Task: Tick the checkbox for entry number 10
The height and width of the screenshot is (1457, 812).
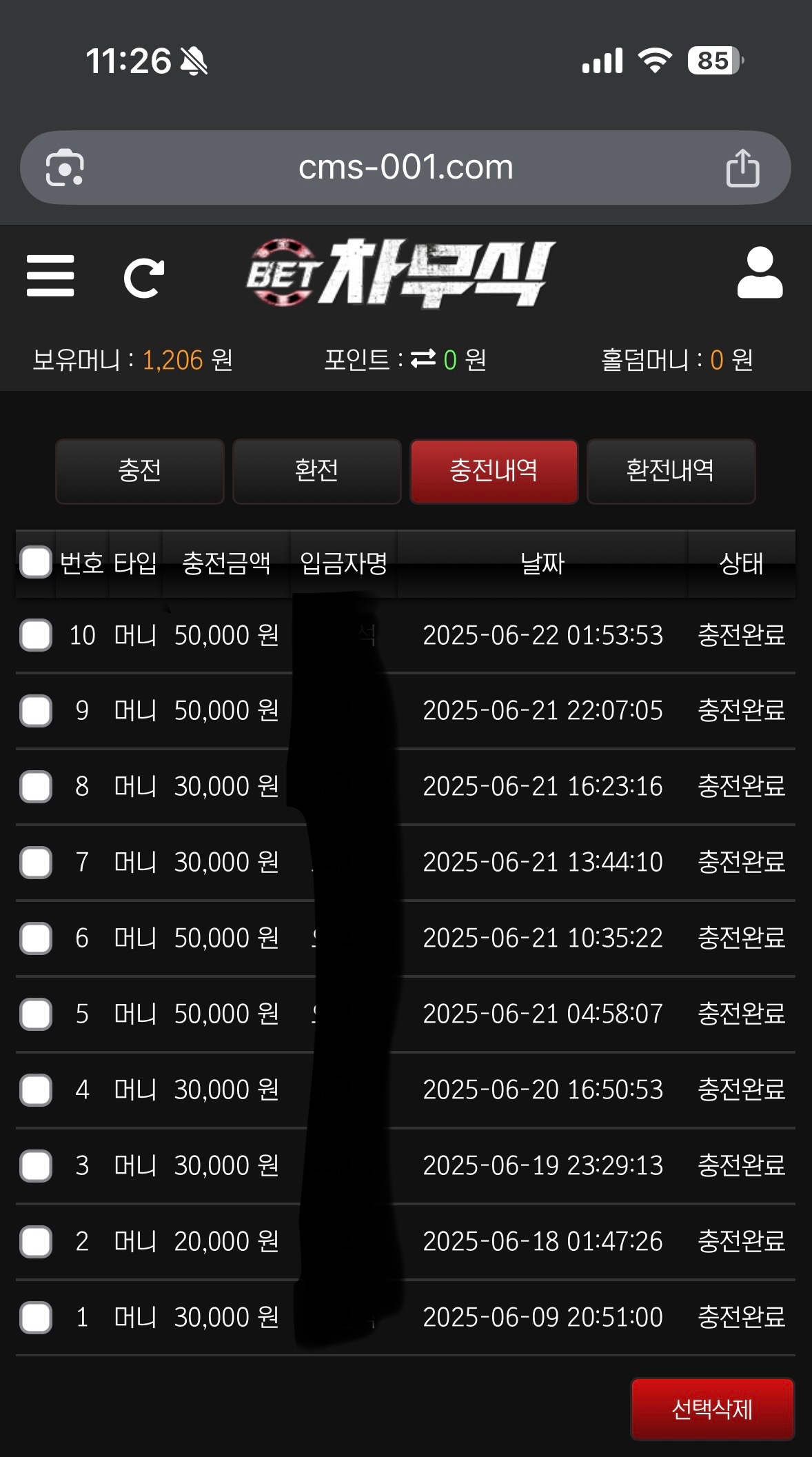Action: [36, 635]
